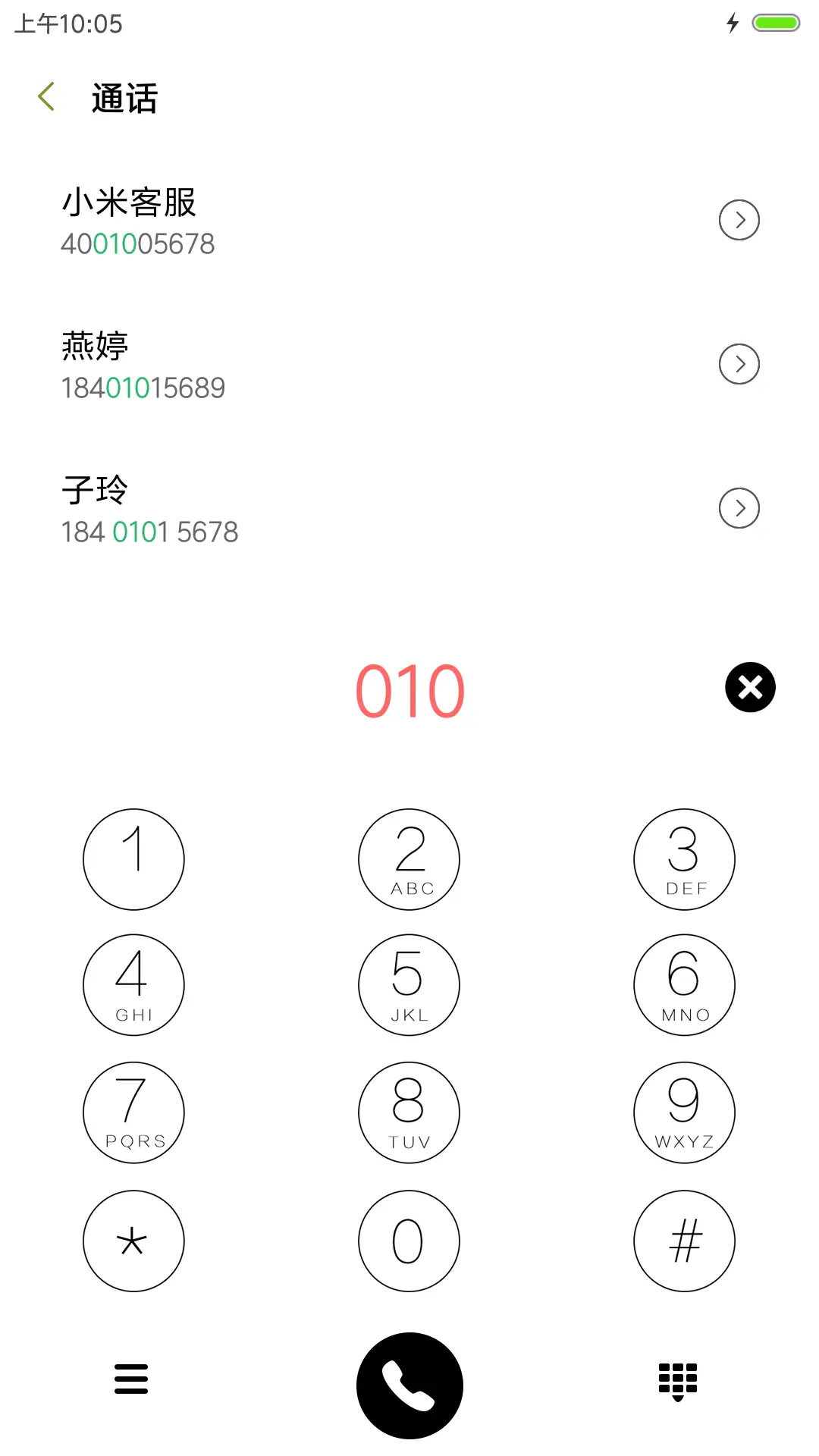Expand the 子玲 contact details
This screenshot has height=1456, width=819.
tap(739, 508)
